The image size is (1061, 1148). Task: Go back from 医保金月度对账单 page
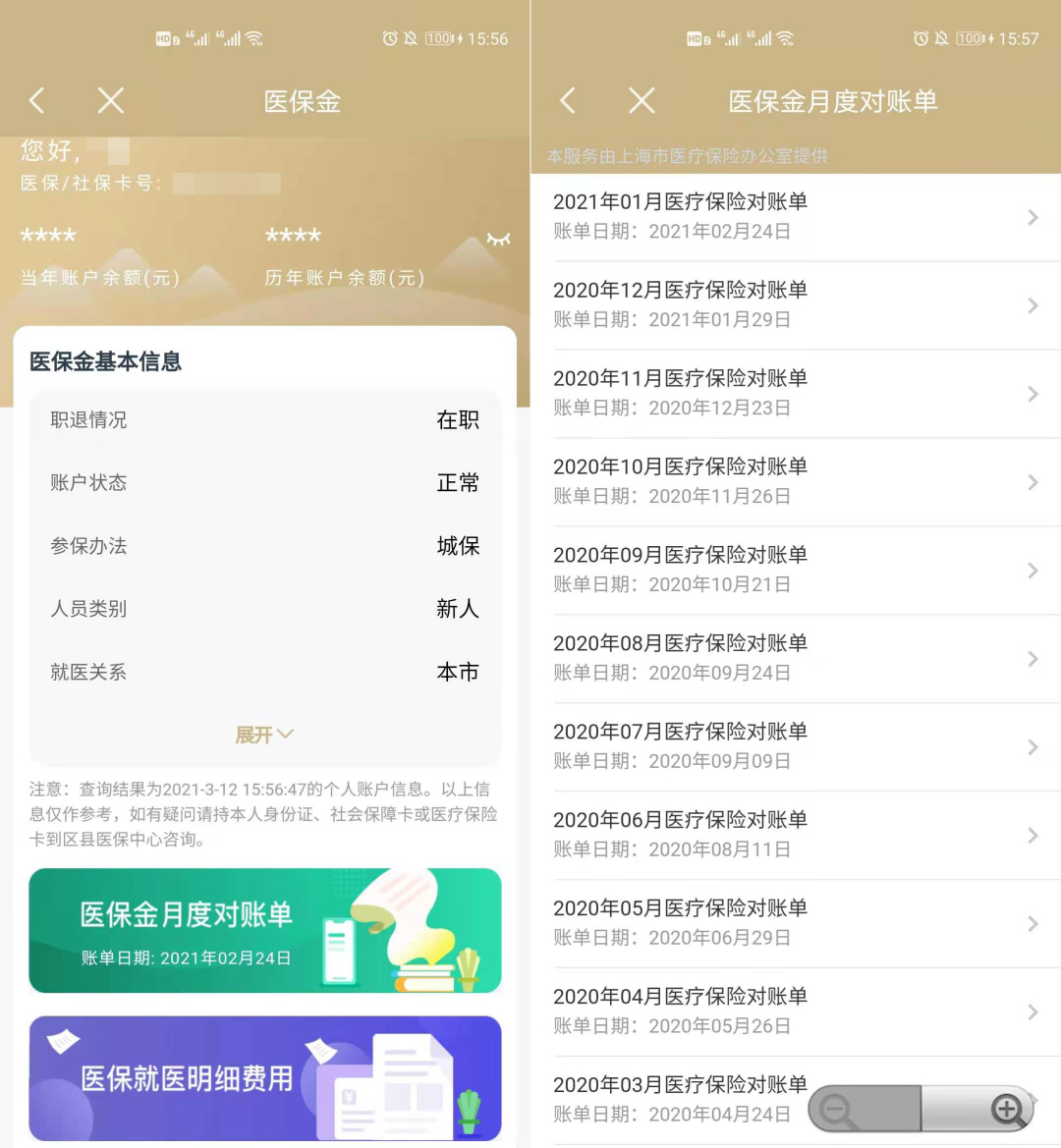(x=568, y=100)
